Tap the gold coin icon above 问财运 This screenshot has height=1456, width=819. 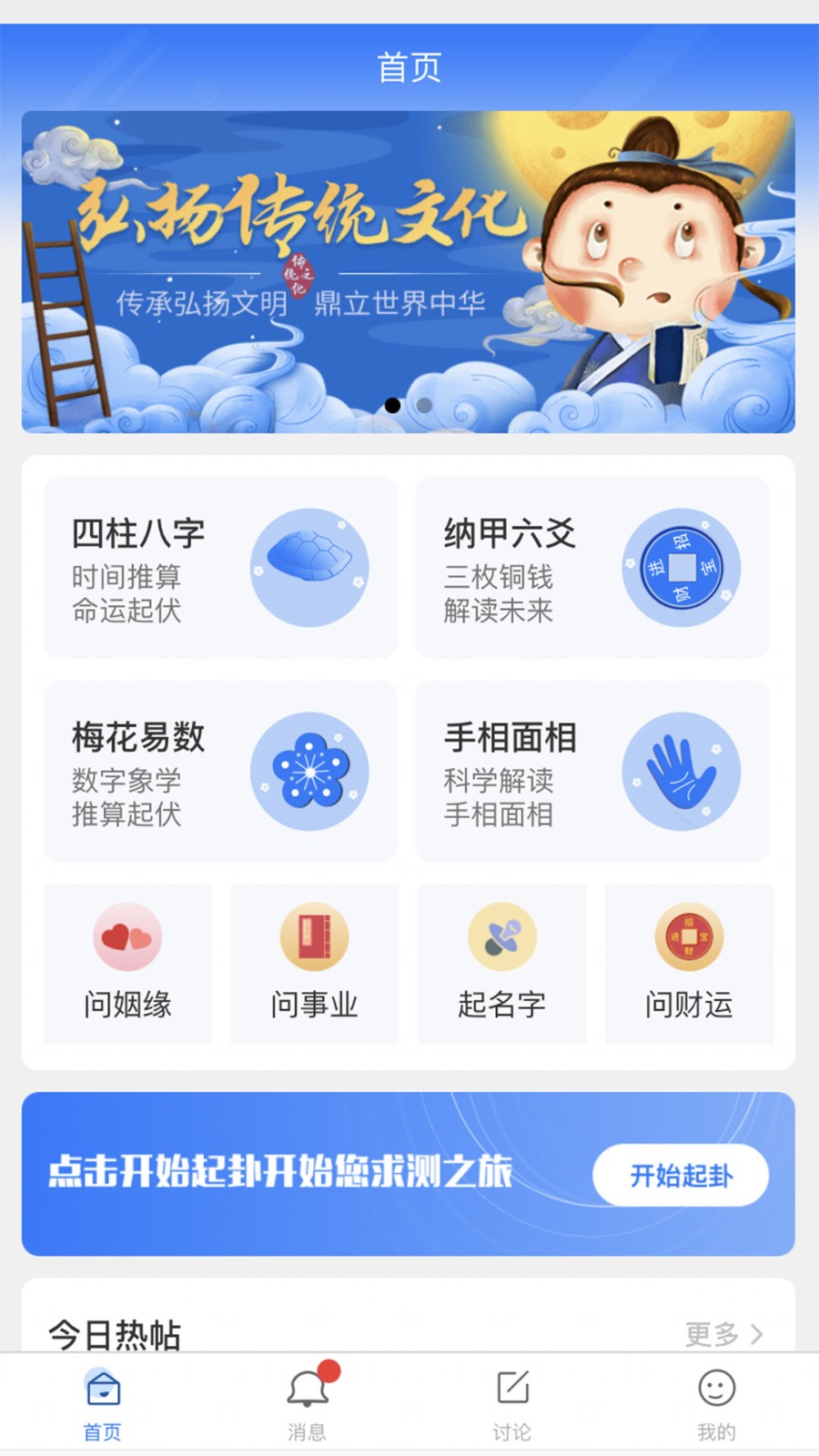pyautogui.click(x=689, y=937)
